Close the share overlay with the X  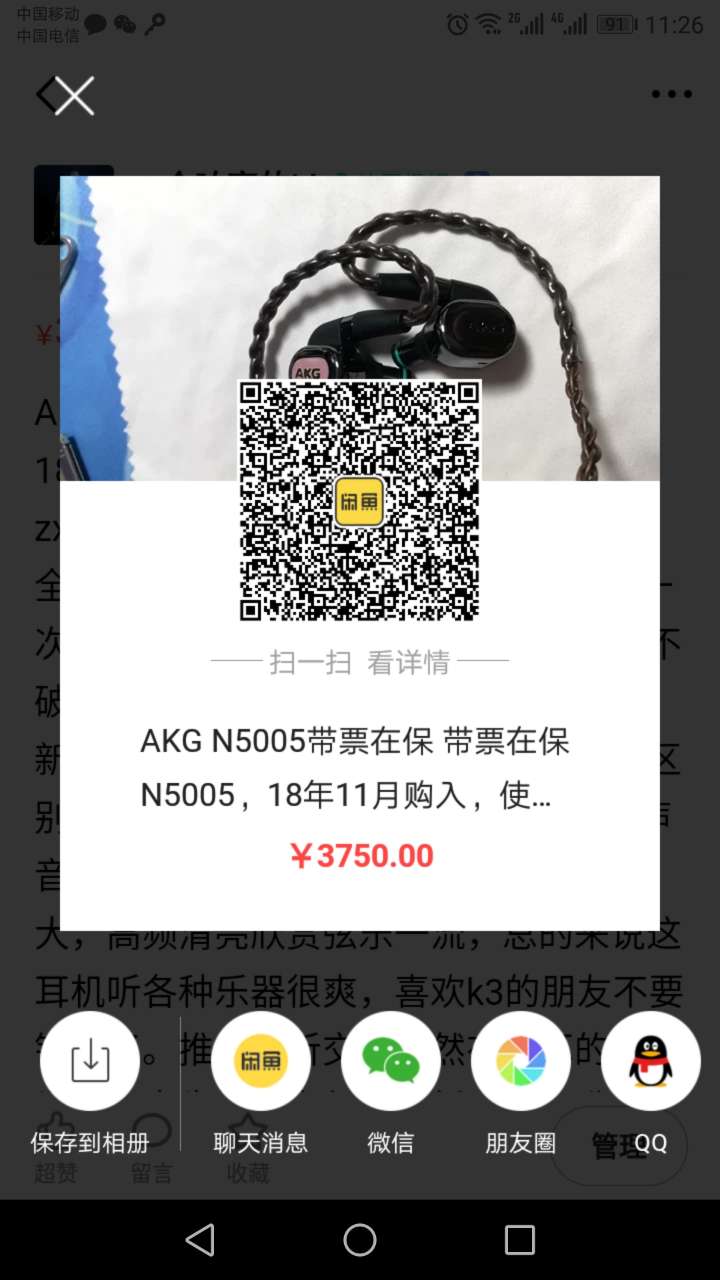(74, 96)
